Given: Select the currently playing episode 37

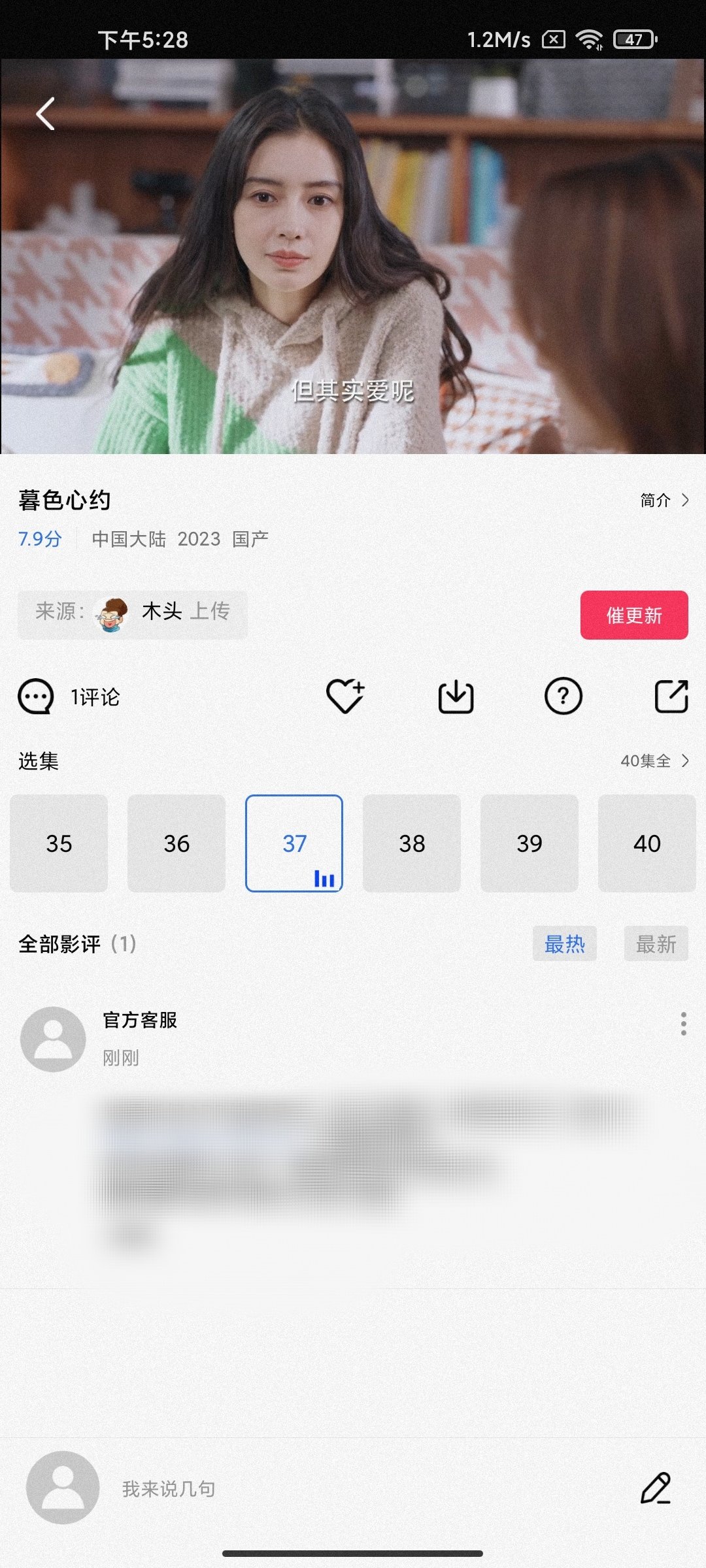Looking at the screenshot, I should (x=294, y=843).
